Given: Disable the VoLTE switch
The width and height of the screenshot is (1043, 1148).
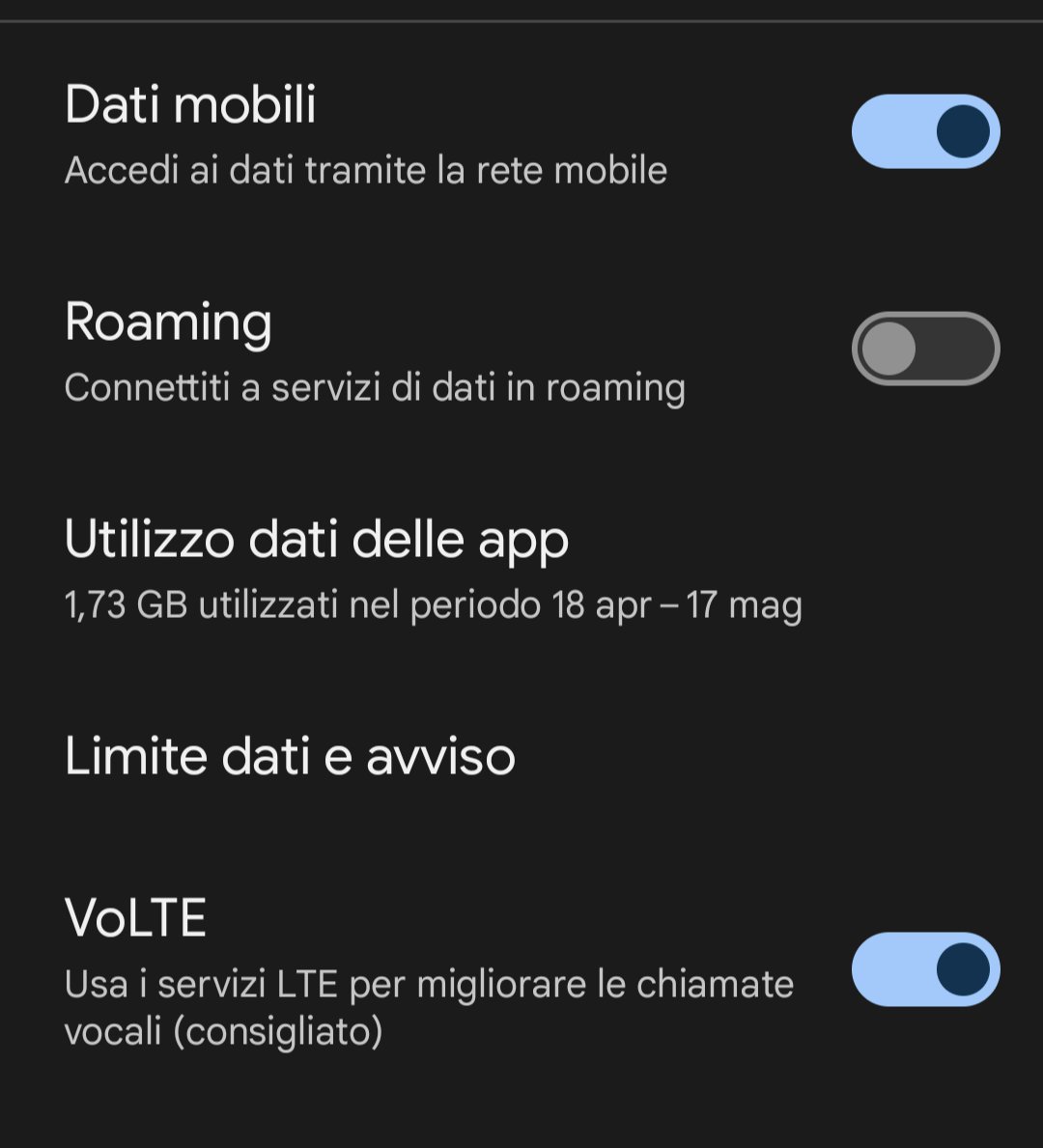Looking at the screenshot, I should (x=925, y=969).
